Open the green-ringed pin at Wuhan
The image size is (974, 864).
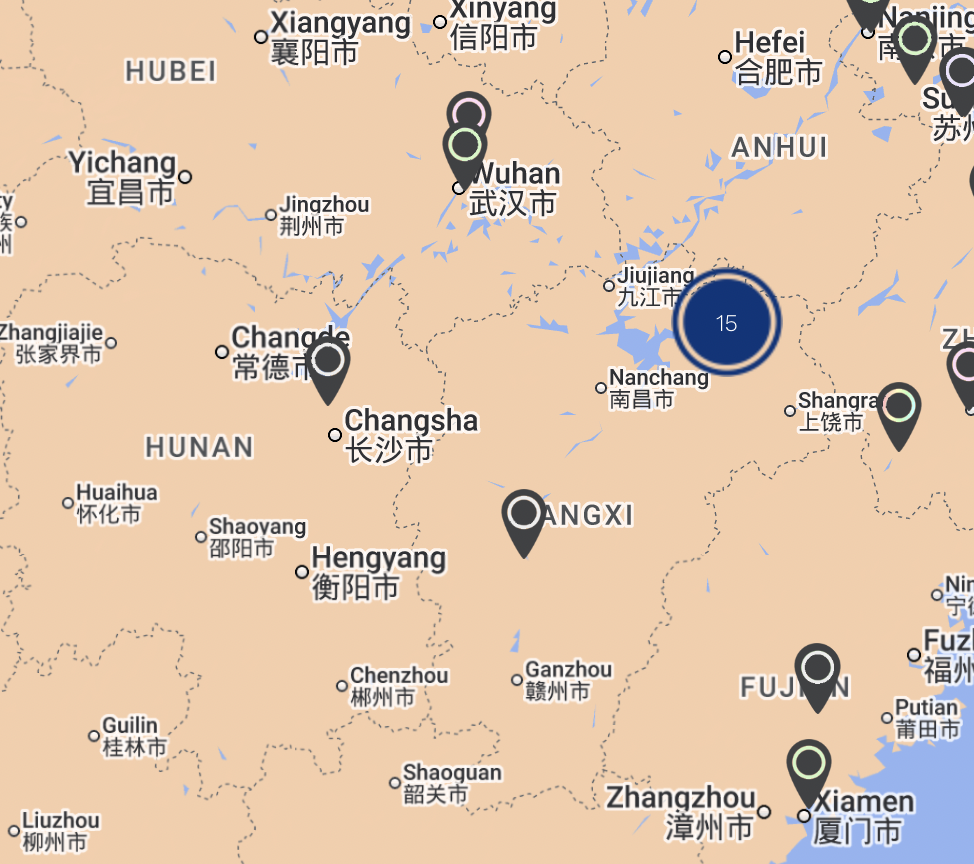point(465,148)
